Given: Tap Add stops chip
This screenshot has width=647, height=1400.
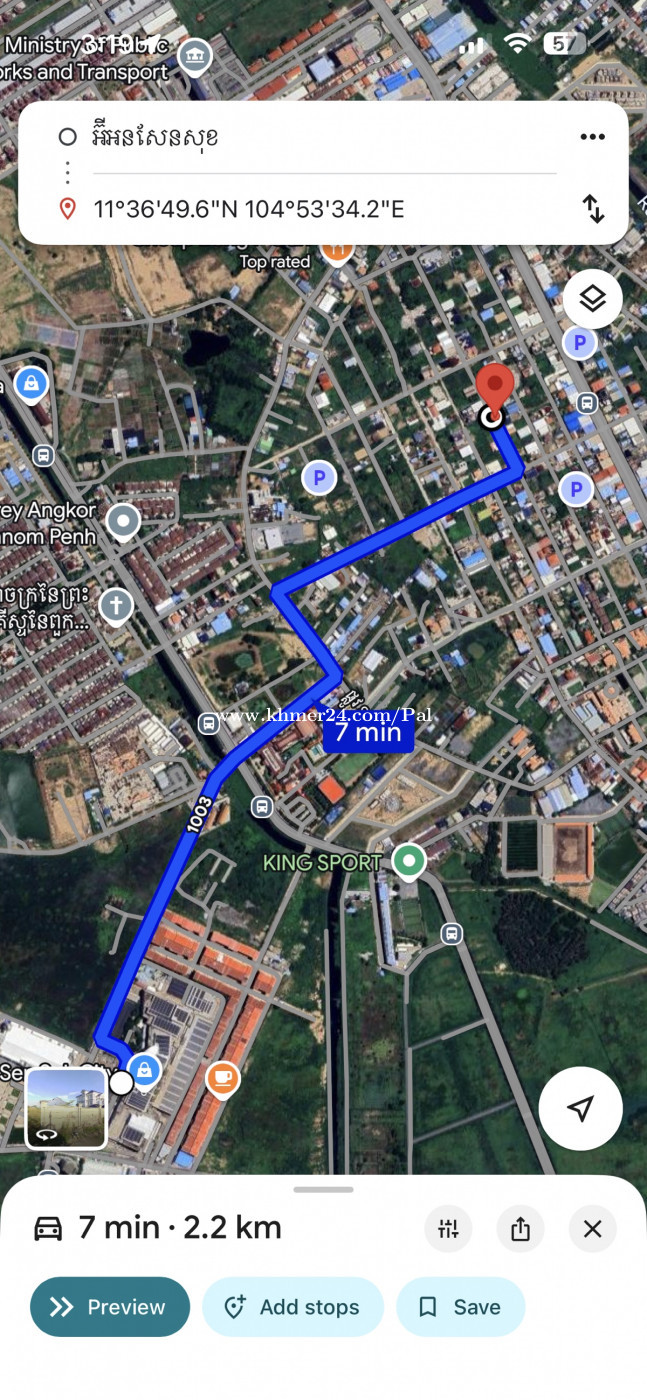Looking at the screenshot, I should [x=293, y=1307].
